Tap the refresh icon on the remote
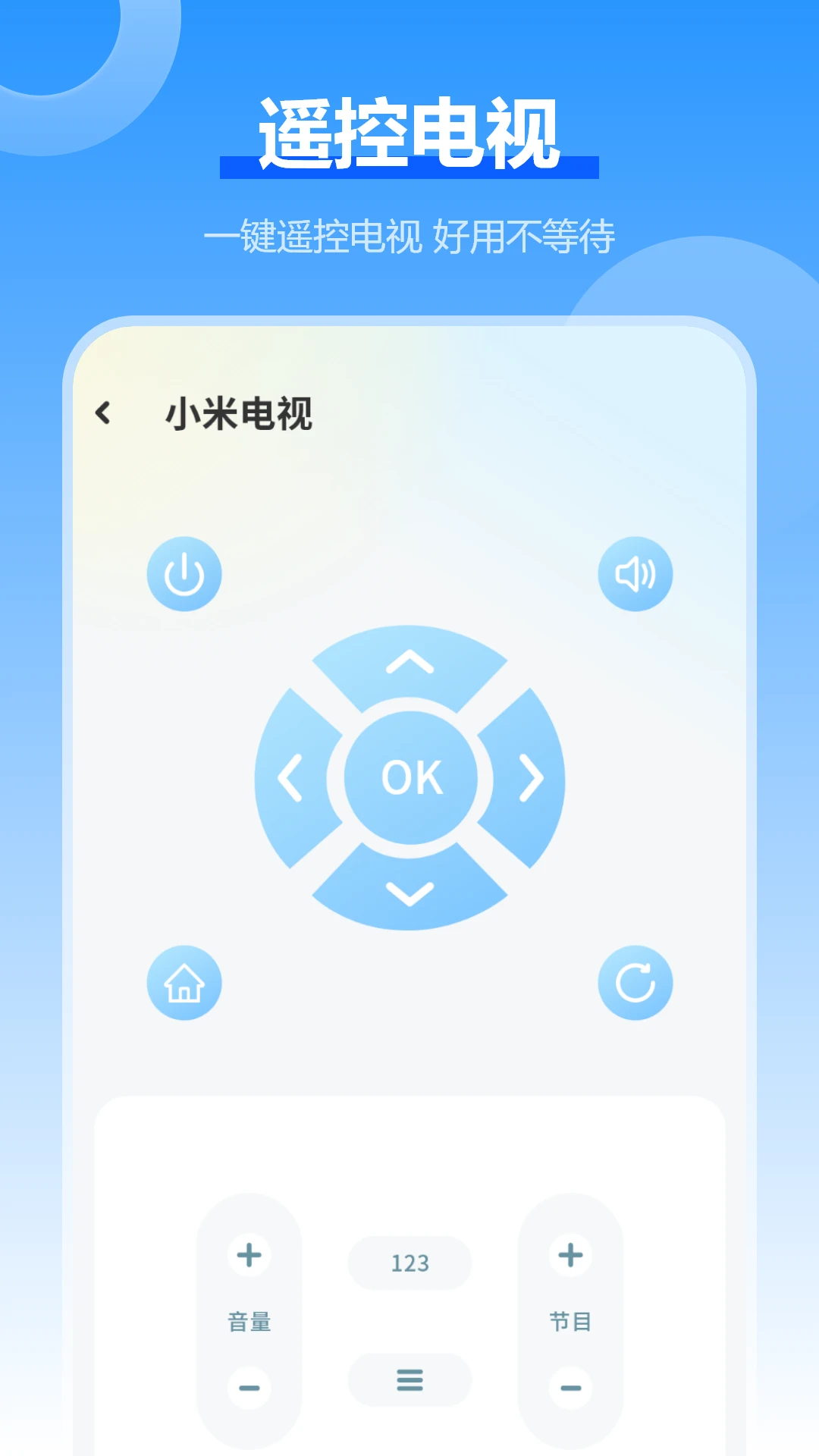Image resolution: width=819 pixels, height=1456 pixels. point(637,984)
